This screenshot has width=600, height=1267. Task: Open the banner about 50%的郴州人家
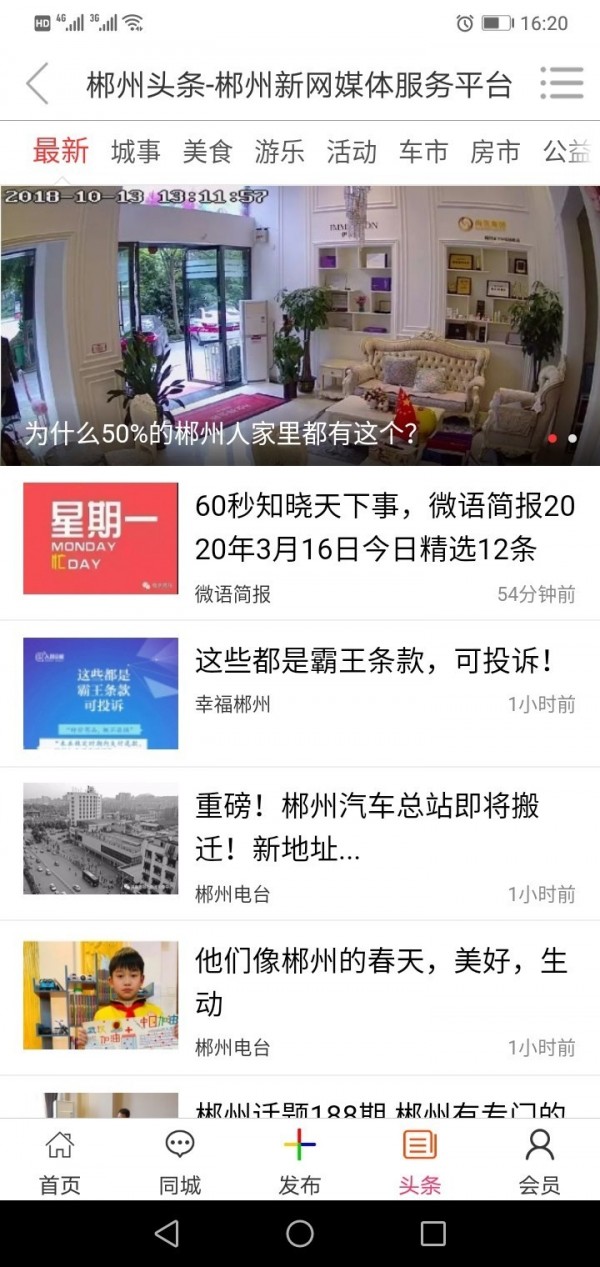coord(300,325)
